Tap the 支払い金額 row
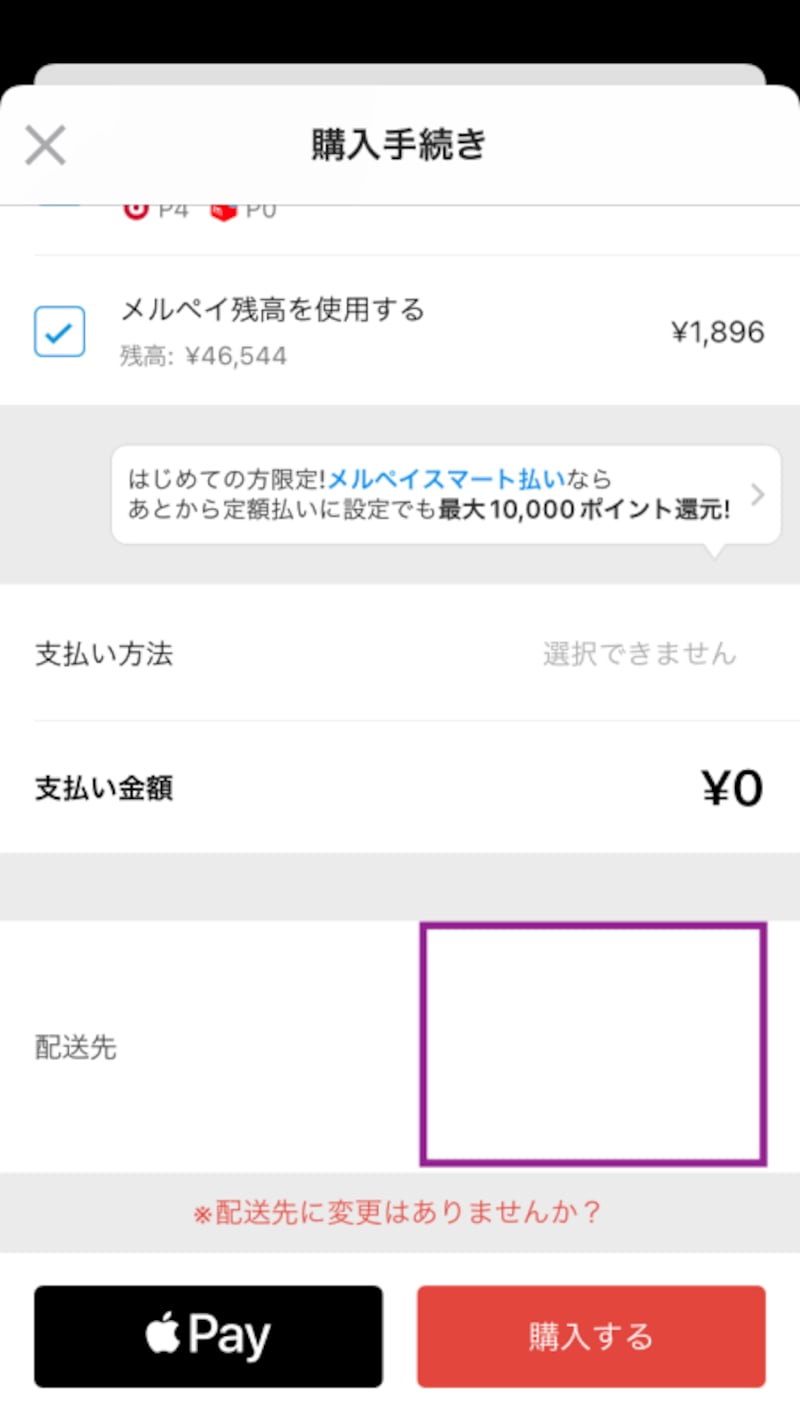Image resolution: width=800 pixels, height=1422 pixels. pos(400,788)
